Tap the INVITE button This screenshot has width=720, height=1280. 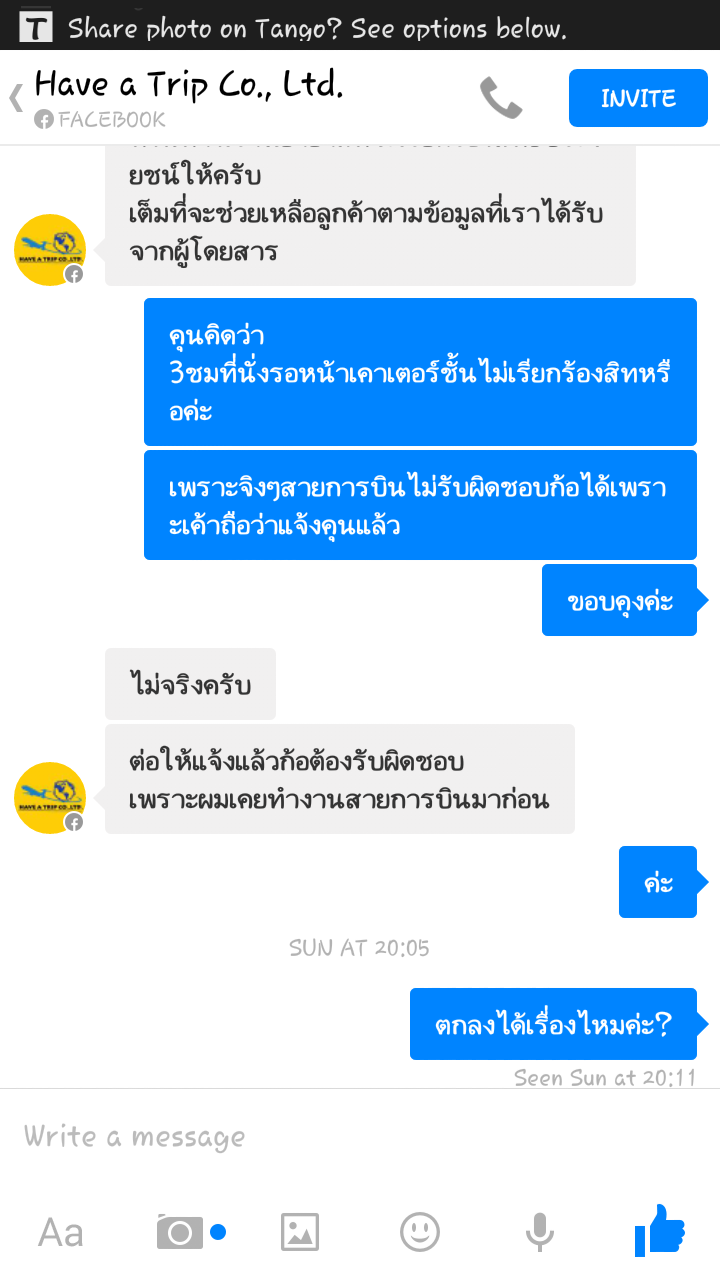(638, 98)
